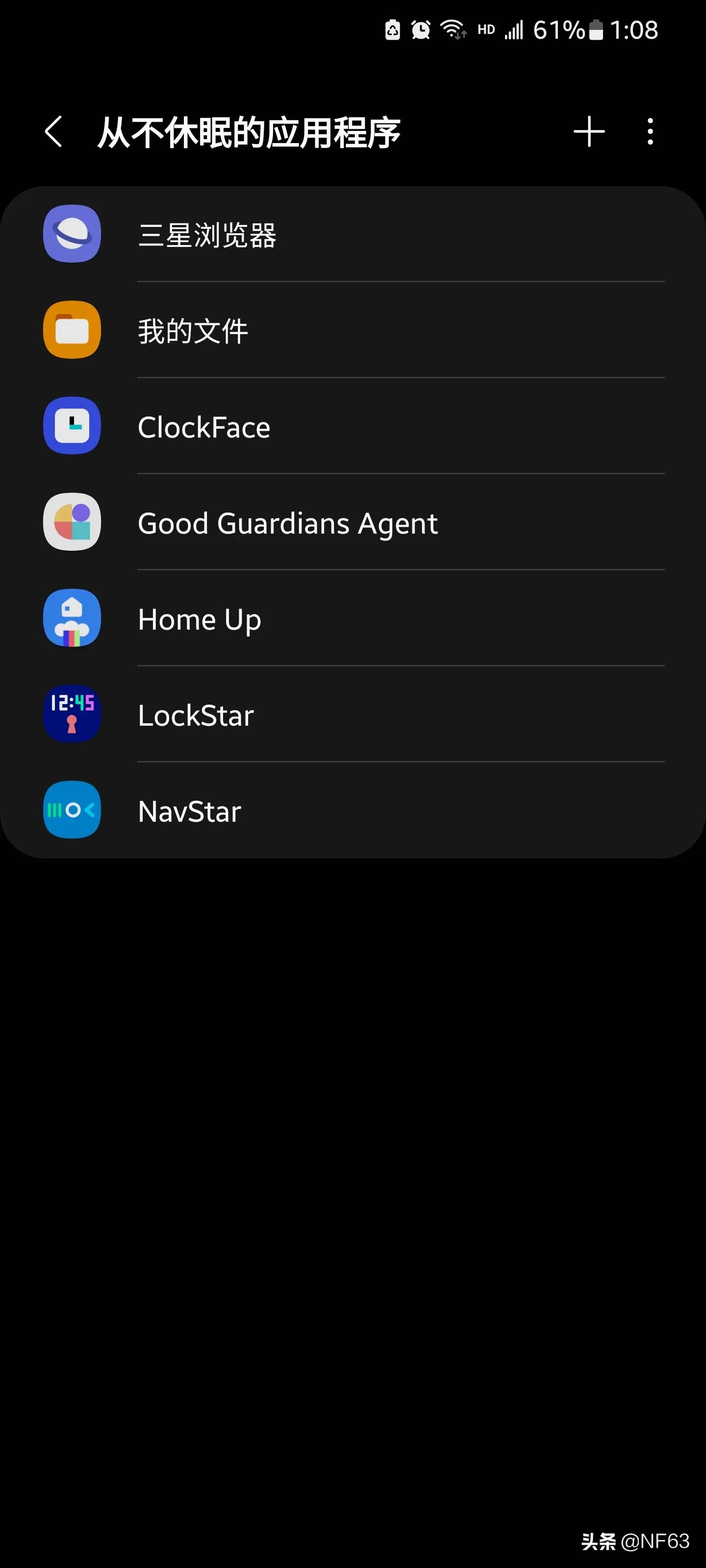Open the LockStar entry
Image resolution: width=706 pixels, height=1568 pixels.
coord(353,715)
